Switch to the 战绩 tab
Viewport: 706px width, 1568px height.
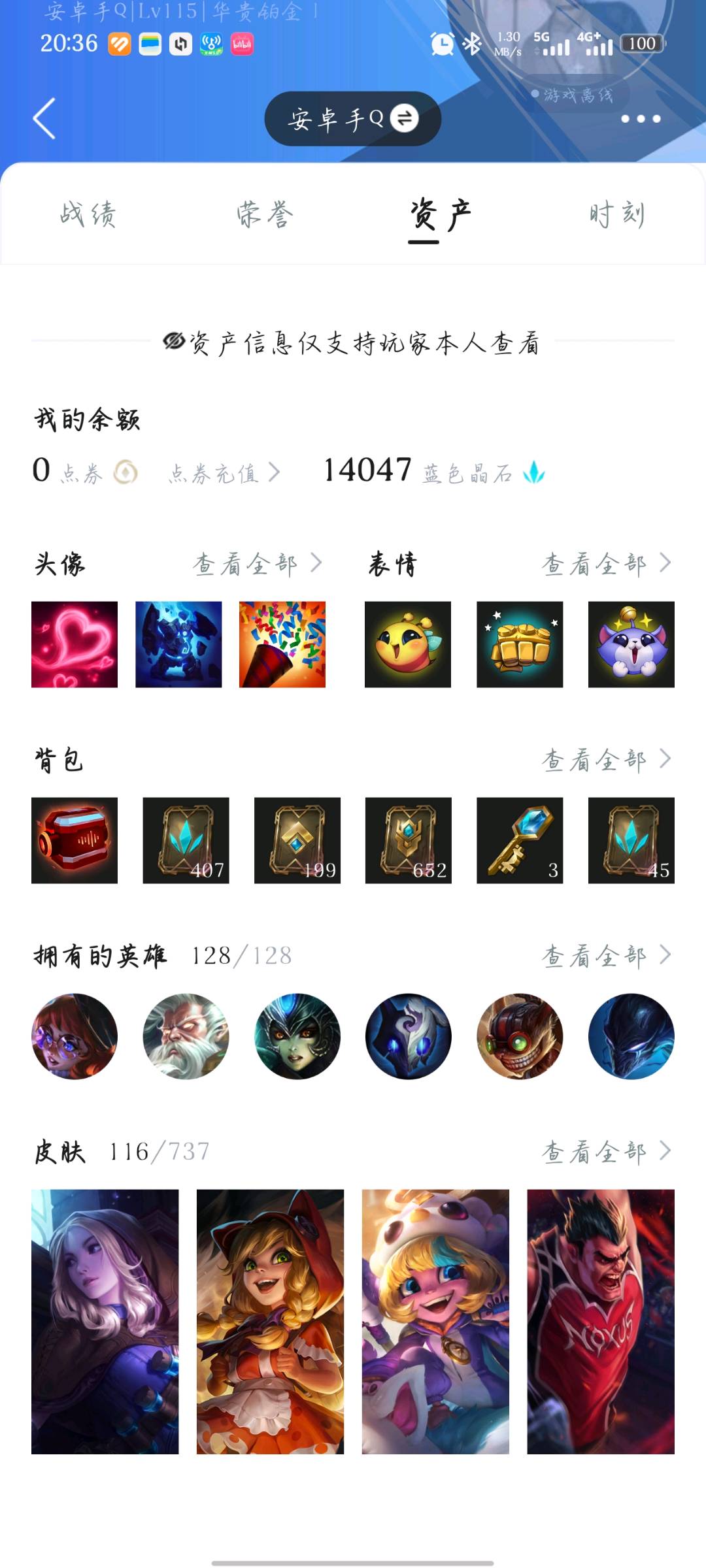(88, 214)
